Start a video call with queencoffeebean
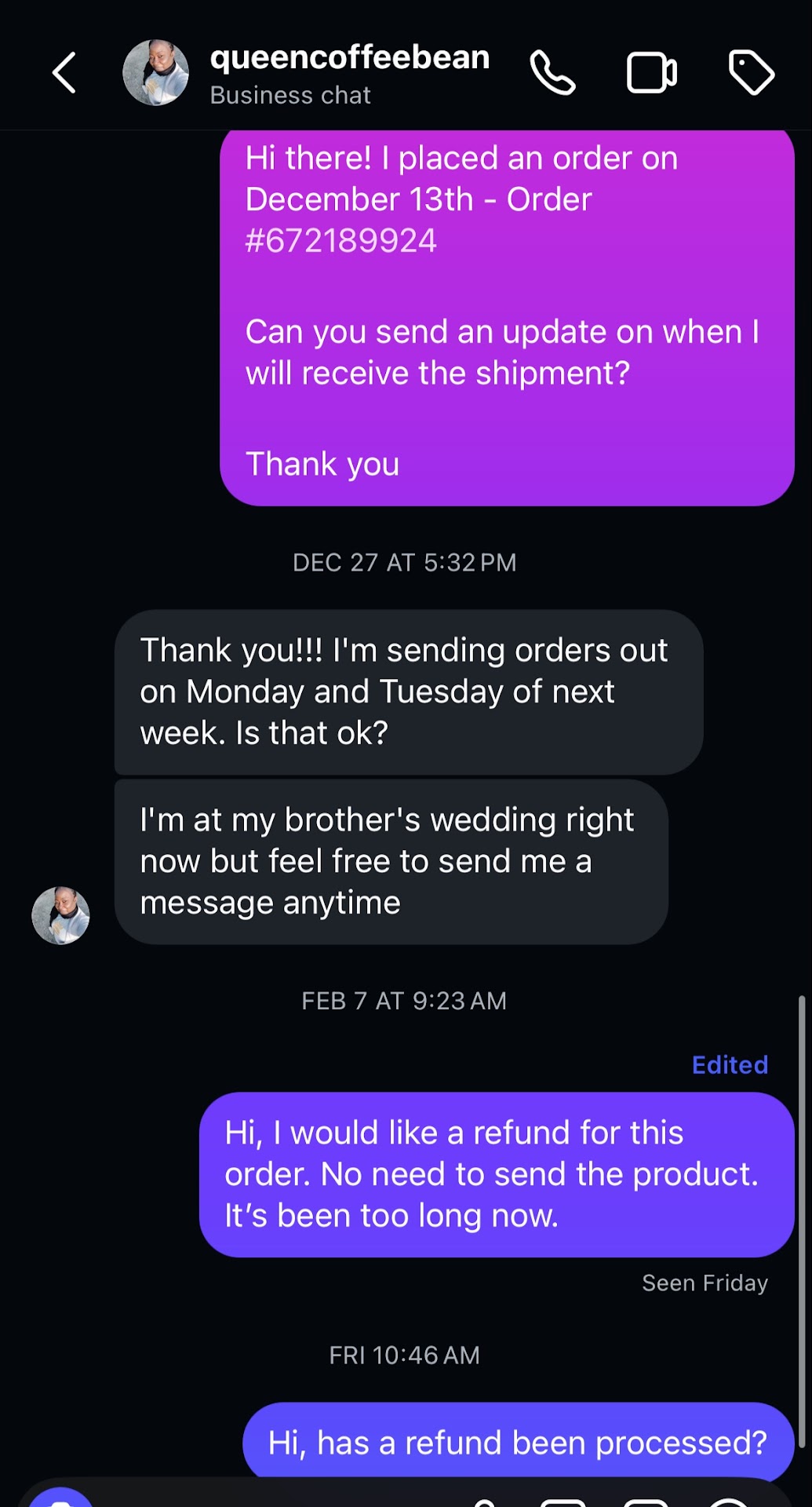Viewport: 812px width, 1507px height. coord(651,73)
